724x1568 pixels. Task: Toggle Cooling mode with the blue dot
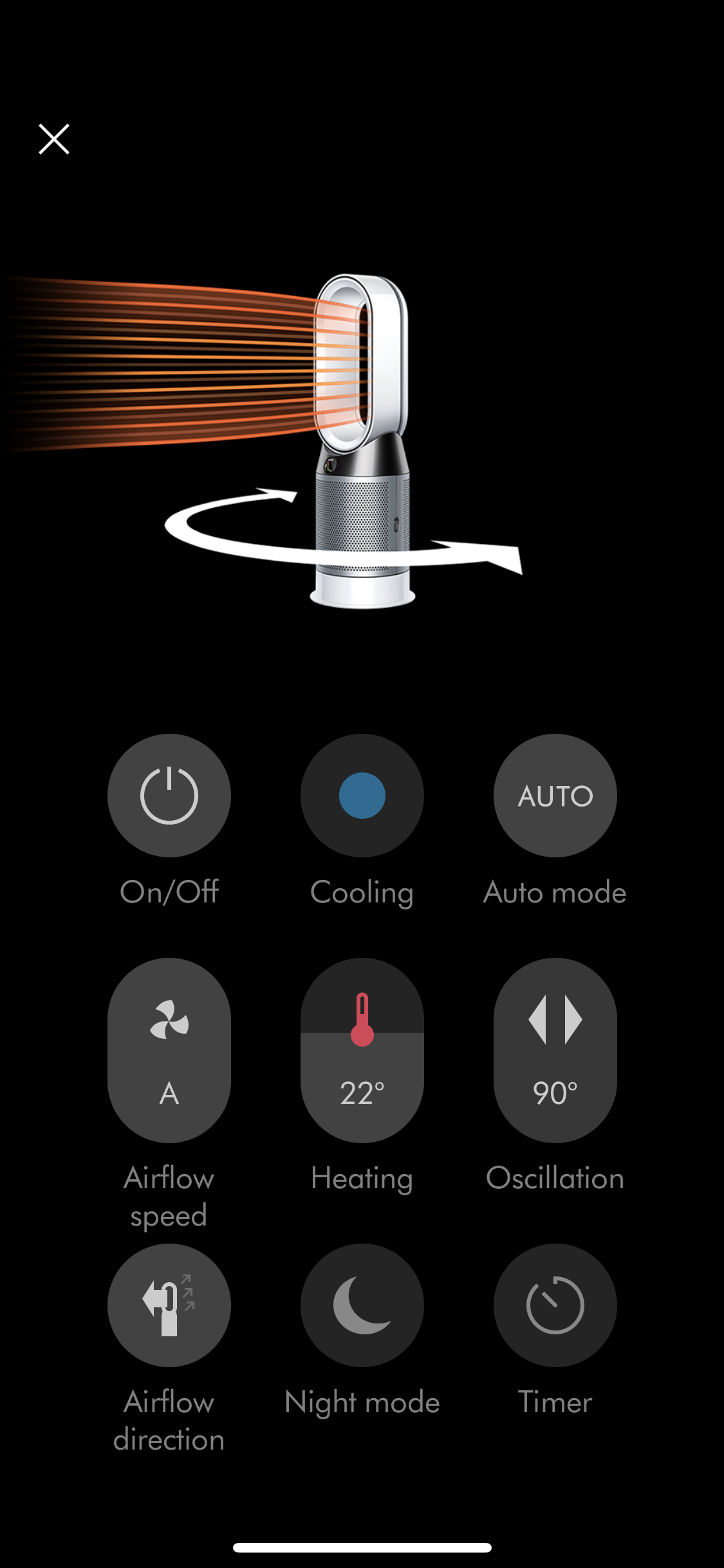pos(362,796)
